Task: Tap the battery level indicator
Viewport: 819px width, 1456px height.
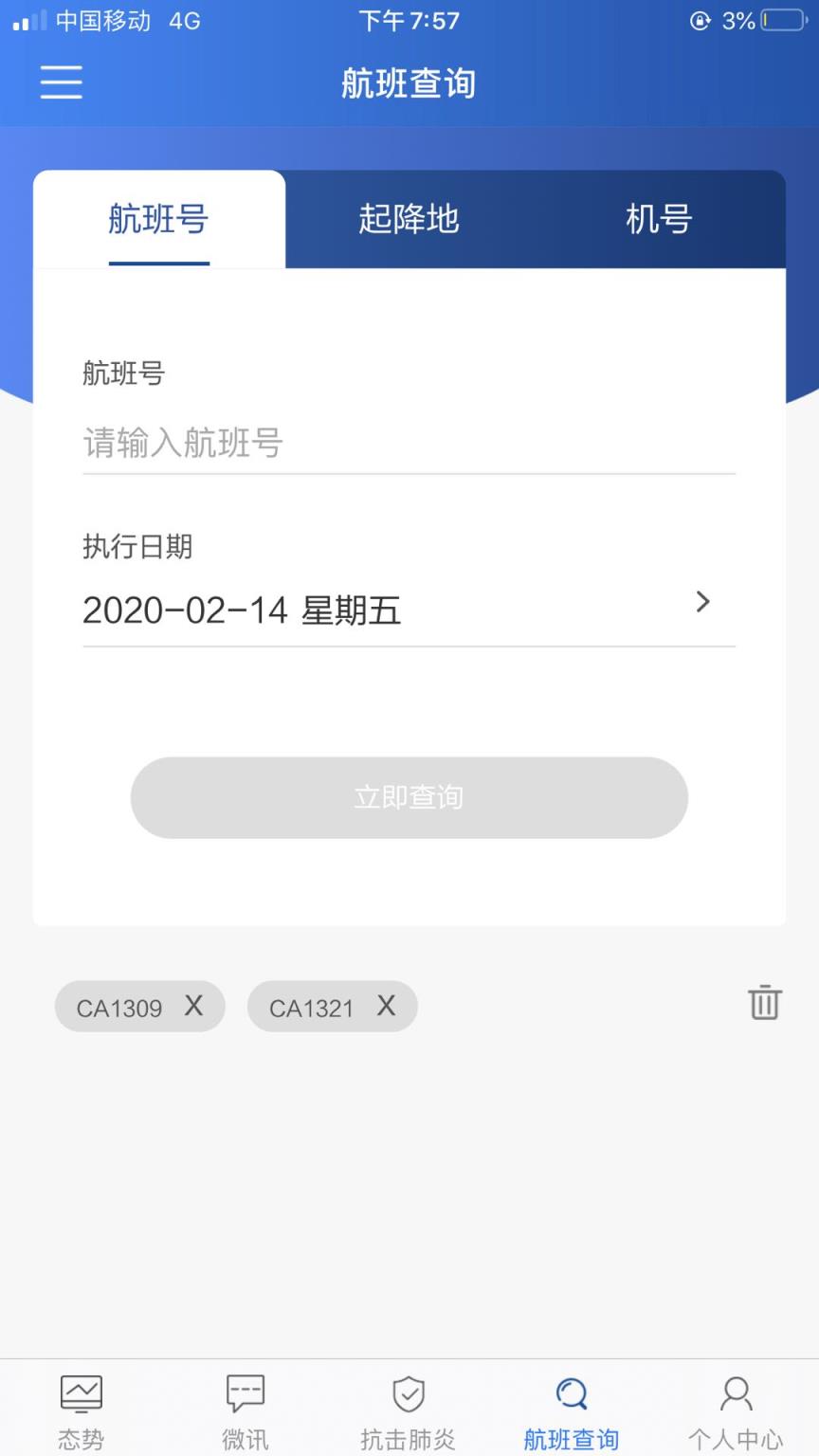Action: tap(779, 20)
